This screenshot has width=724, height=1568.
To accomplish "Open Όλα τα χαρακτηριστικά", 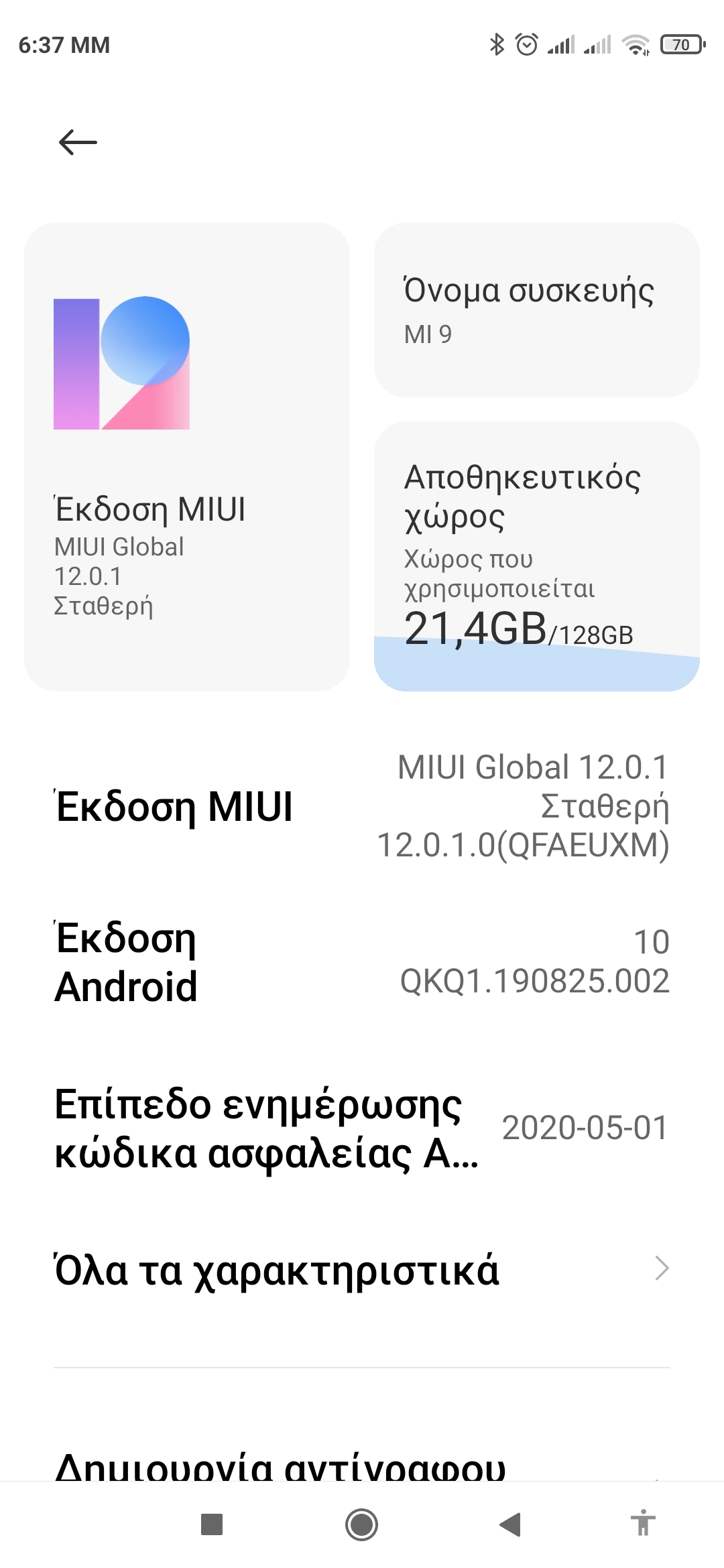I will 362,1269.
